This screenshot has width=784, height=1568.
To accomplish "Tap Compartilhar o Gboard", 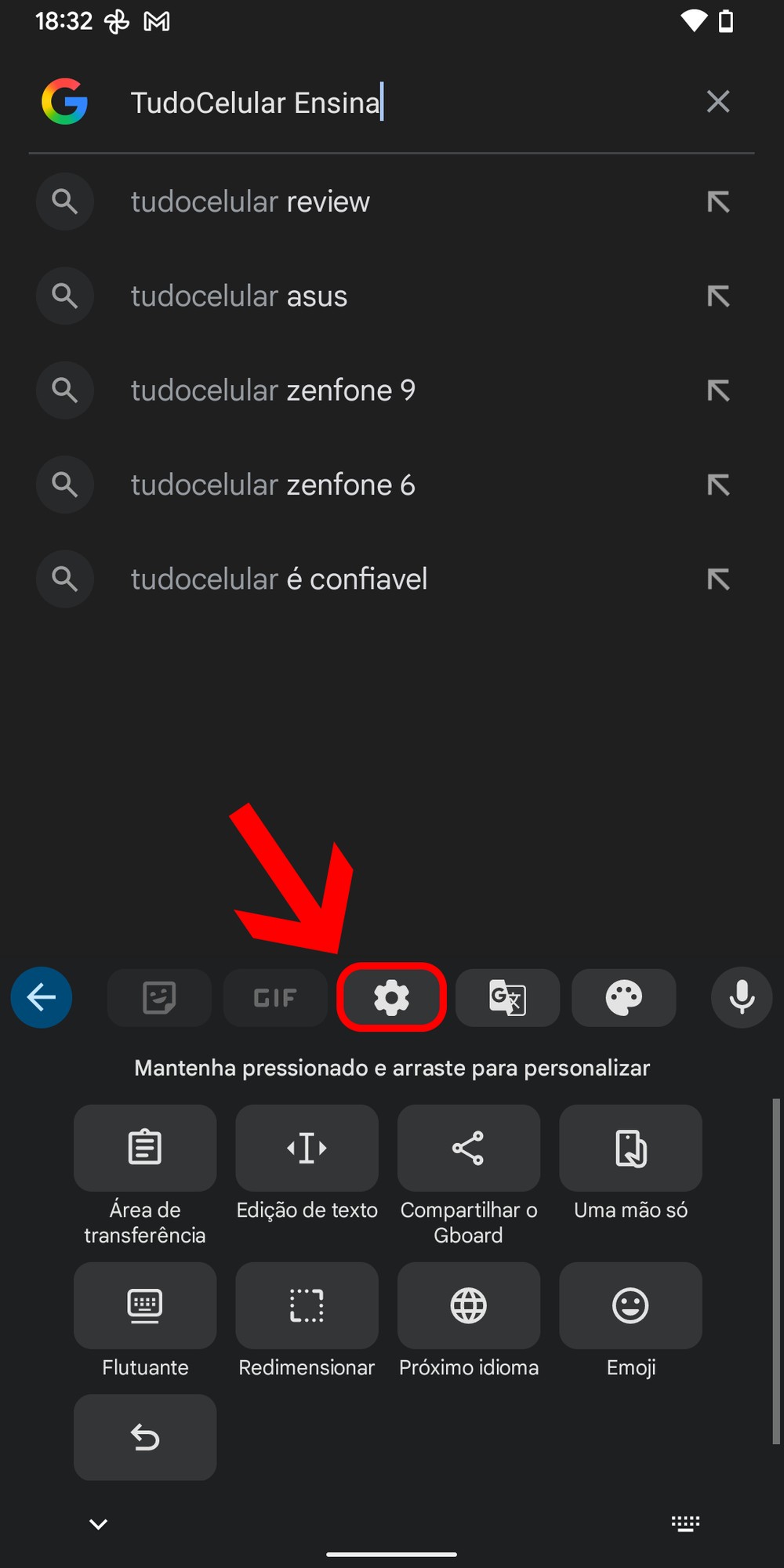I will [469, 1149].
